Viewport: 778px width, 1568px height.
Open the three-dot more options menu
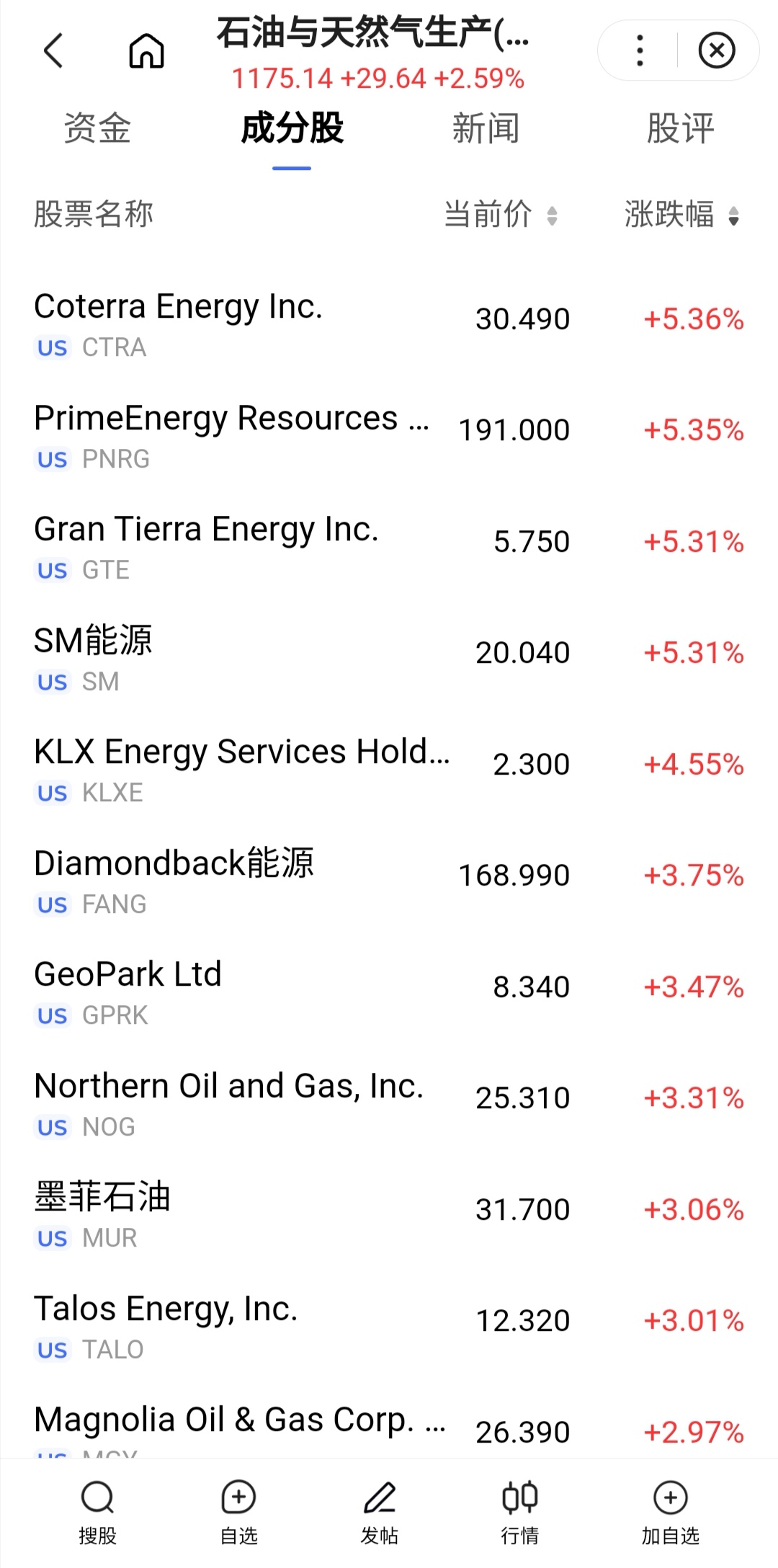[x=640, y=50]
